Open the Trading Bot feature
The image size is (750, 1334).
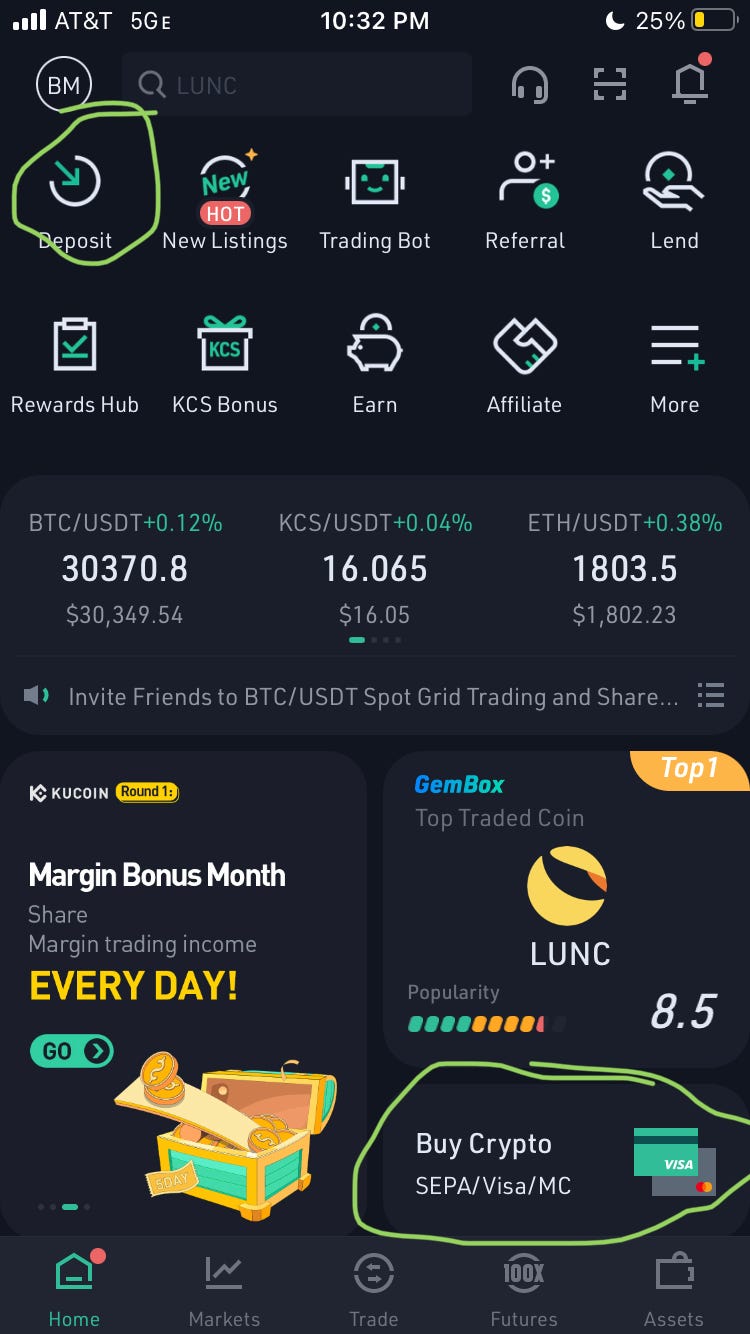[x=375, y=190]
